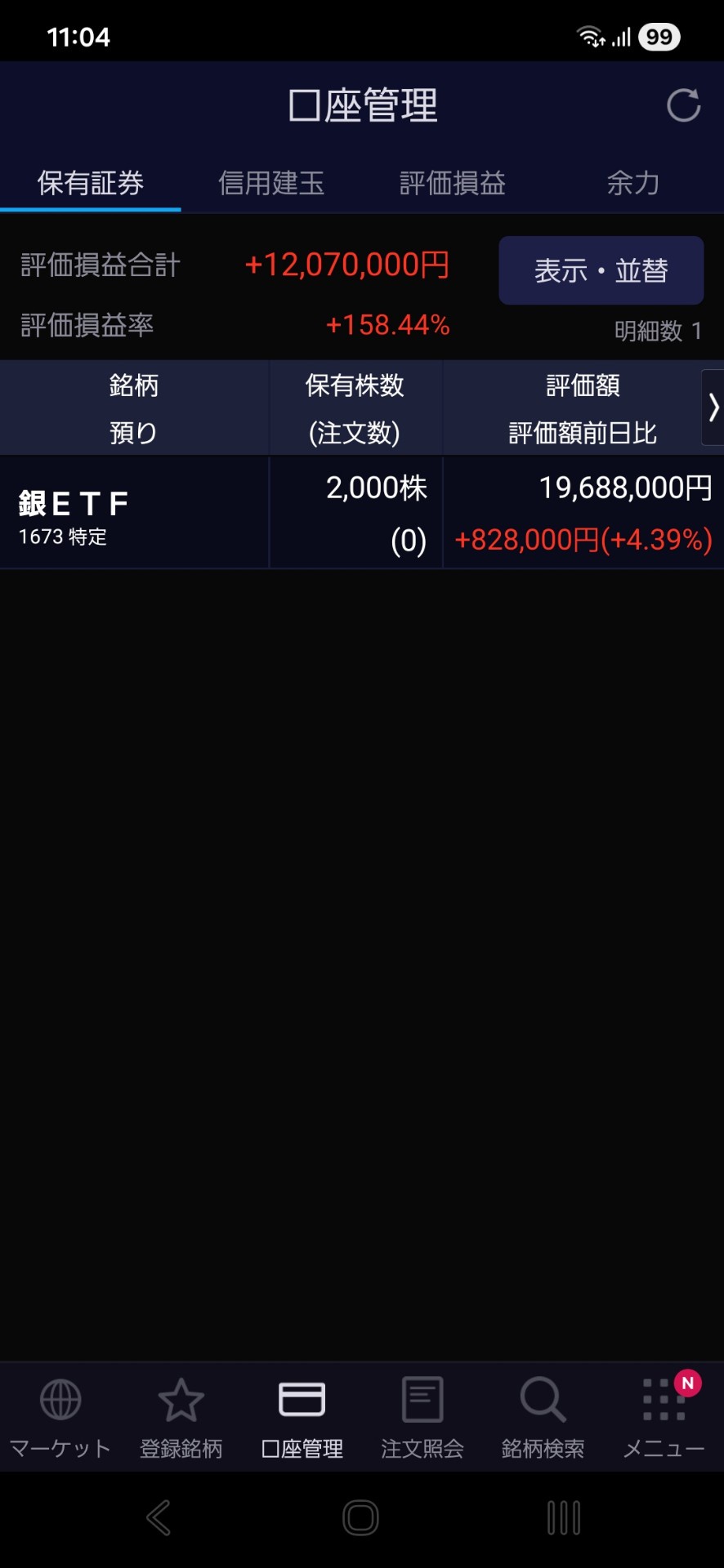Switch to the 評価損益 tab

453,183
